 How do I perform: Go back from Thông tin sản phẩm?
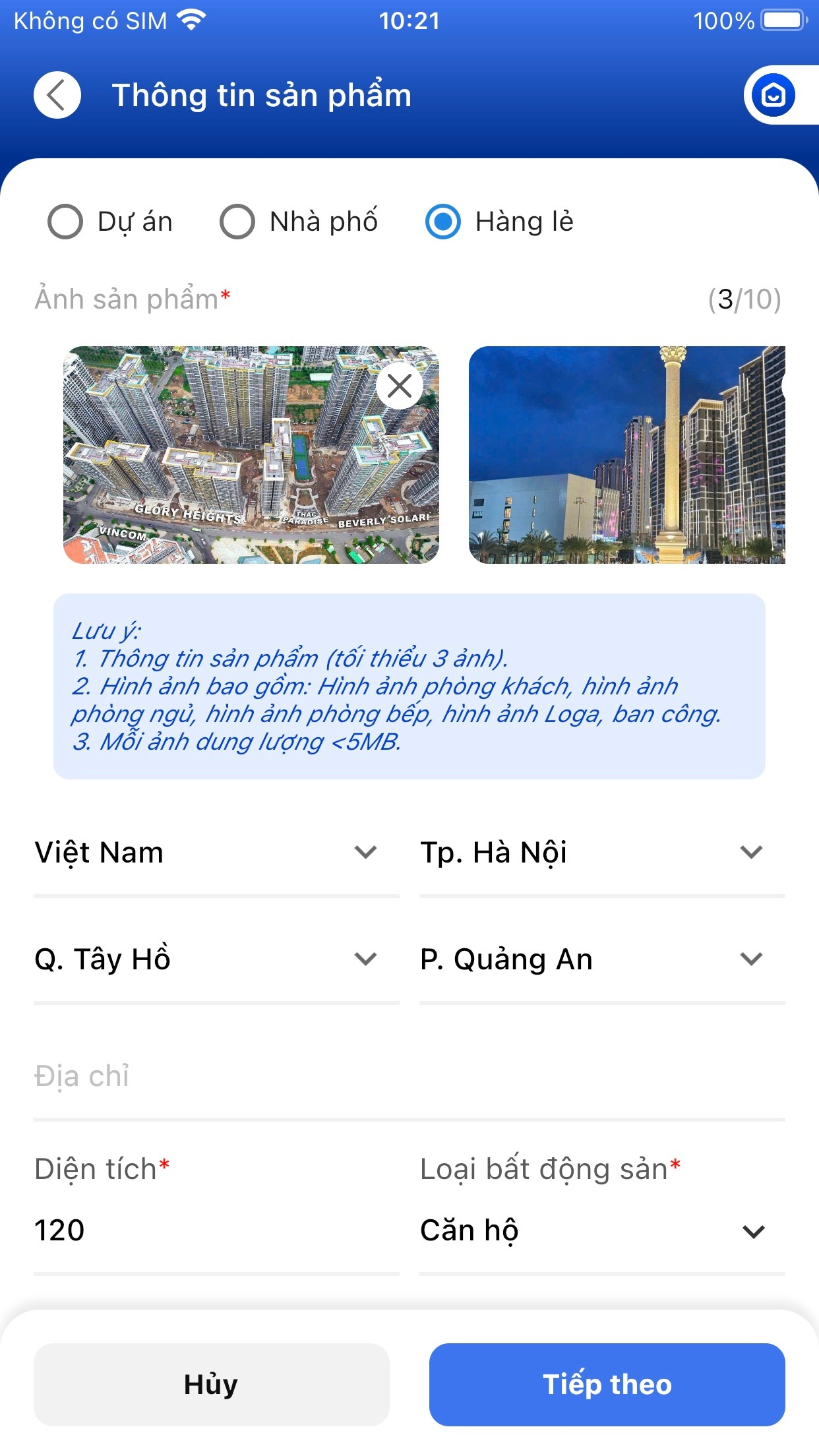click(57, 95)
